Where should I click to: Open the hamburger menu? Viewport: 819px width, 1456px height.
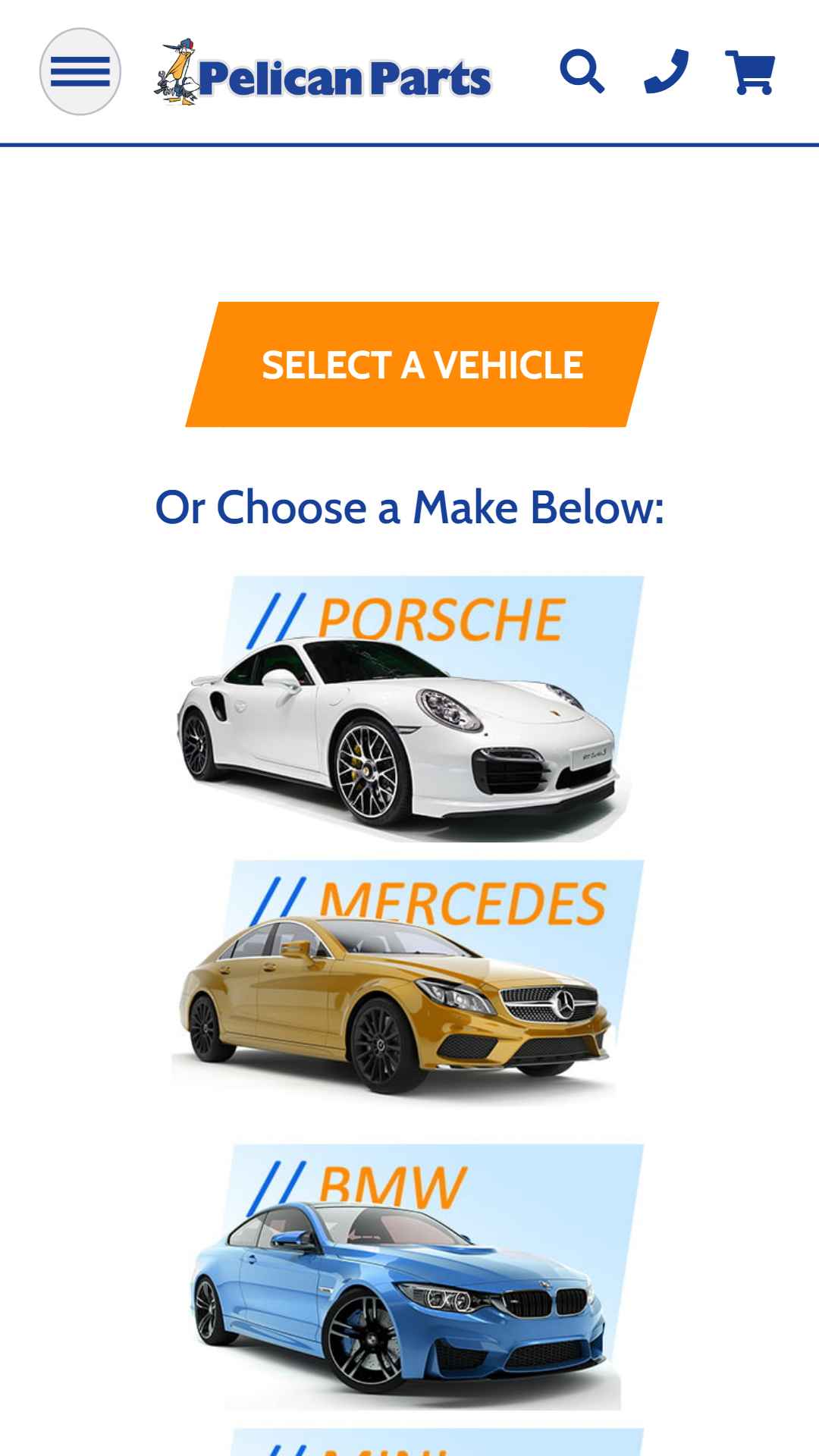[x=80, y=72]
